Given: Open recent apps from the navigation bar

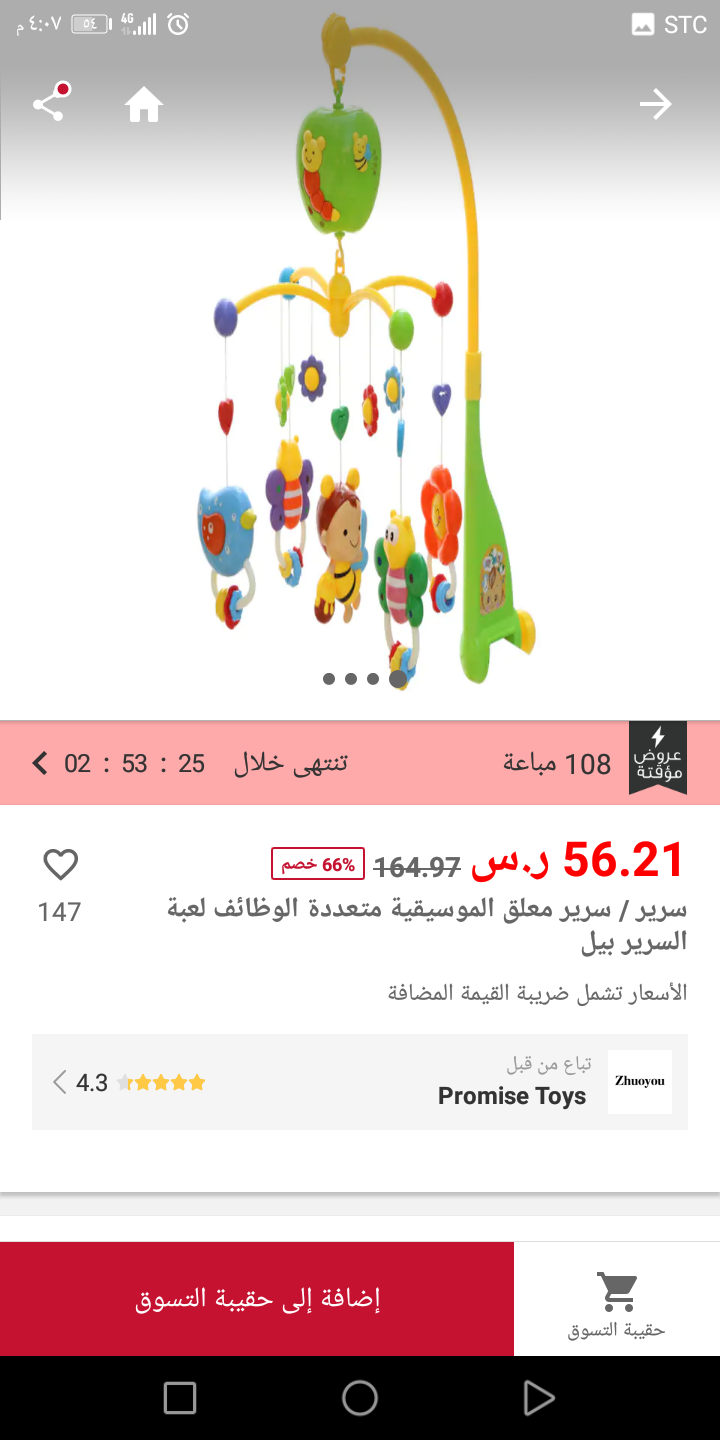Looking at the screenshot, I should 180,1398.
